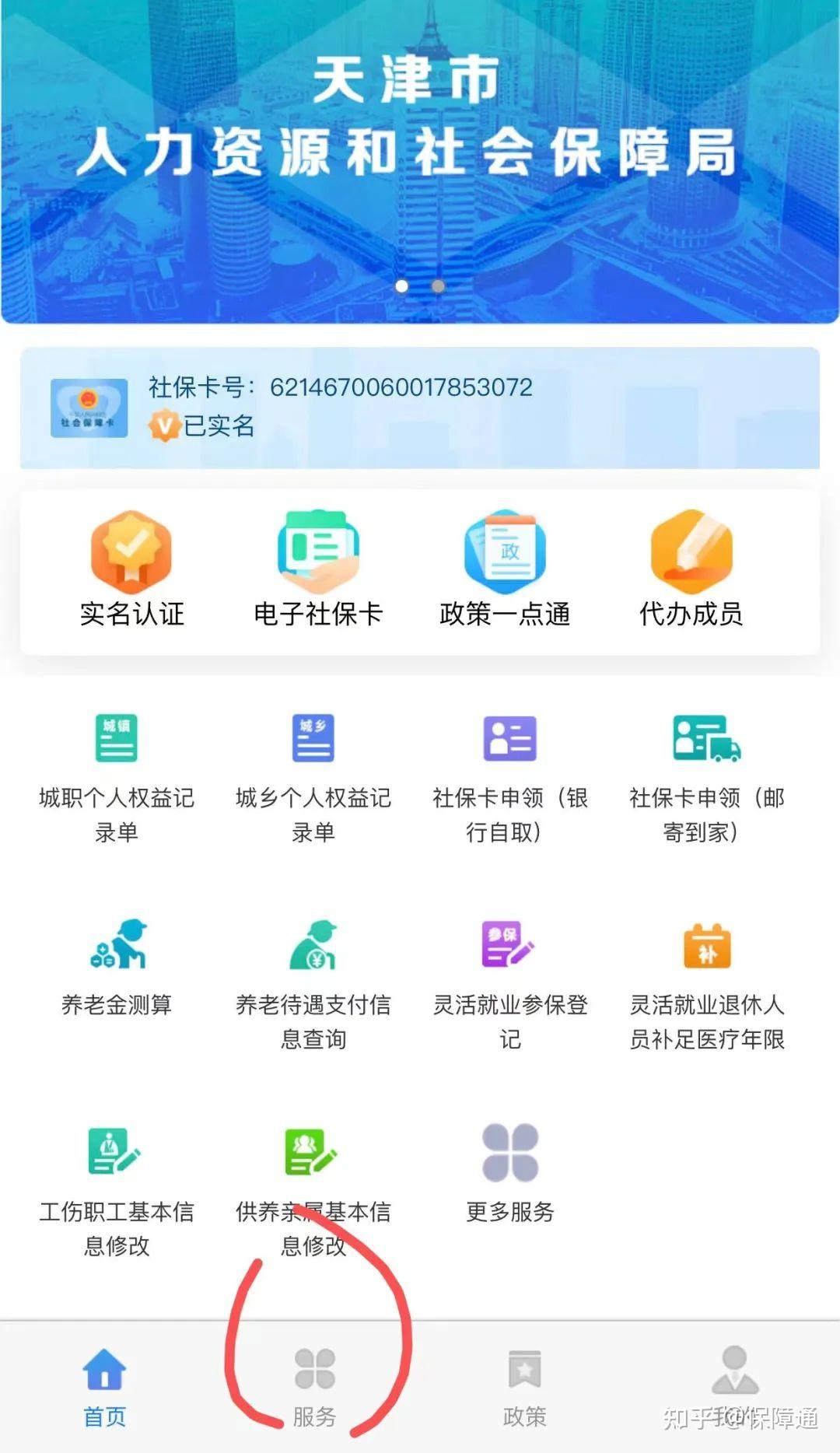Open 养老金测算 pension calculator

coord(117,968)
